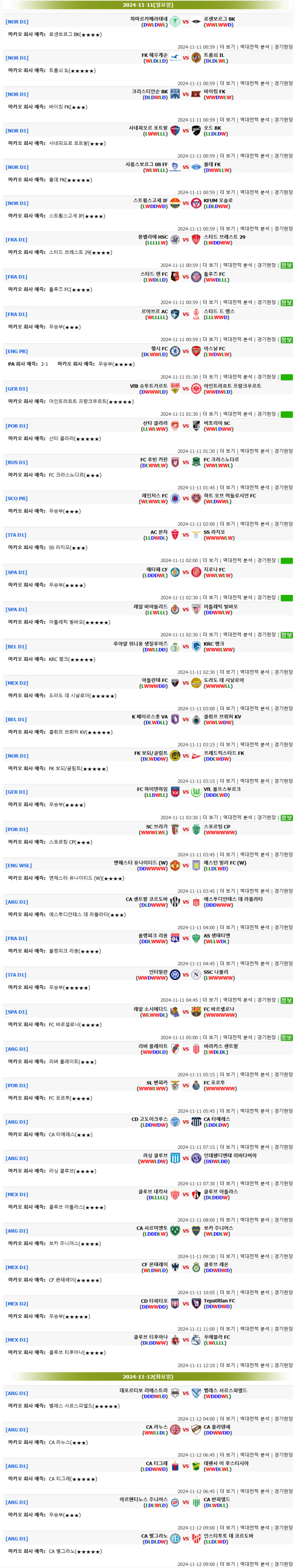This screenshot has width=295, height=1568.
Task: Open 더 보기 under 산타 클라라 vs 비토리아 SC
Action: pos(227,451)
